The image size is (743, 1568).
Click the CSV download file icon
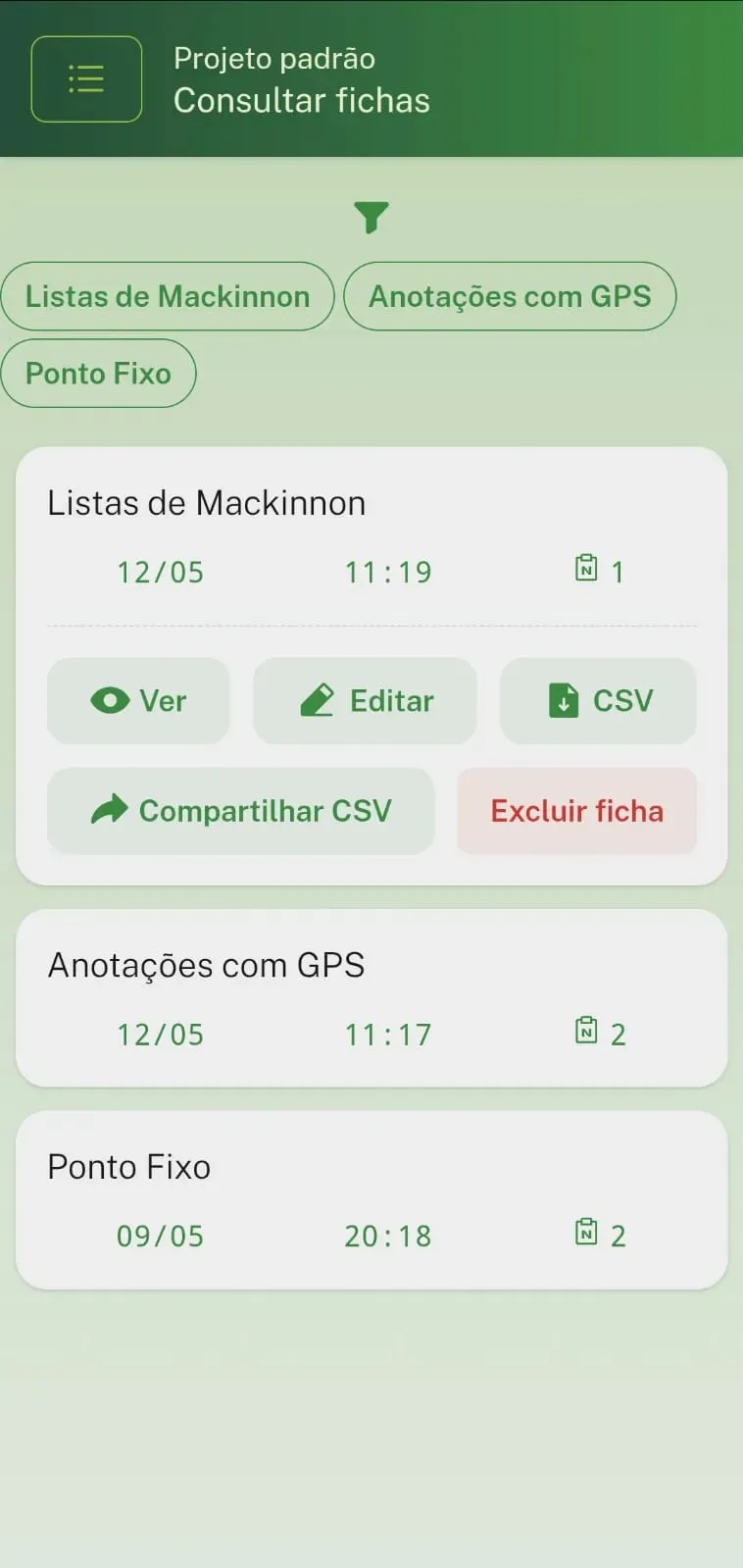pos(562,700)
